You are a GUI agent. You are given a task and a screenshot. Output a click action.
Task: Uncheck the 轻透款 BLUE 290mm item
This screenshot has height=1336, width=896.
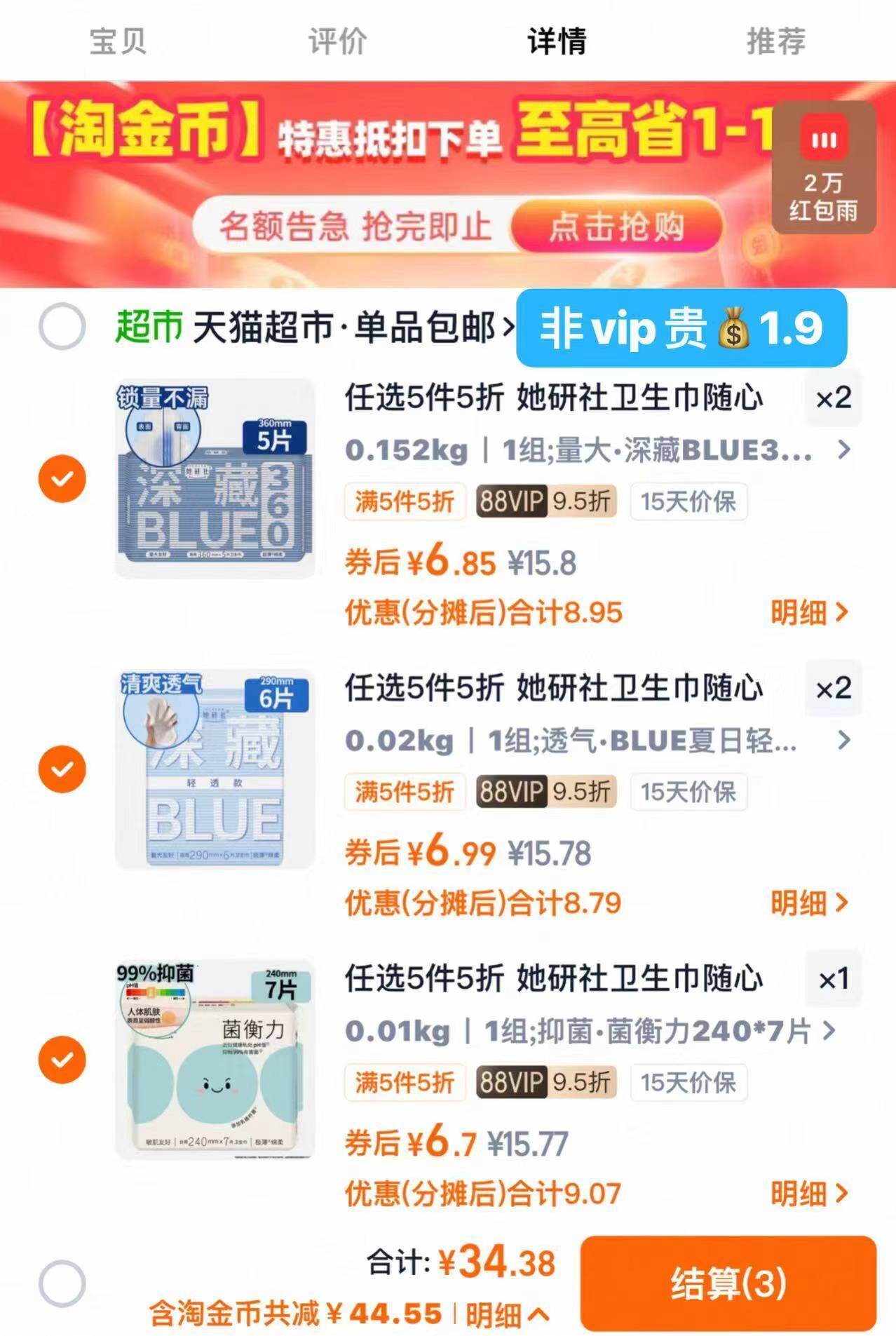click(63, 770)
